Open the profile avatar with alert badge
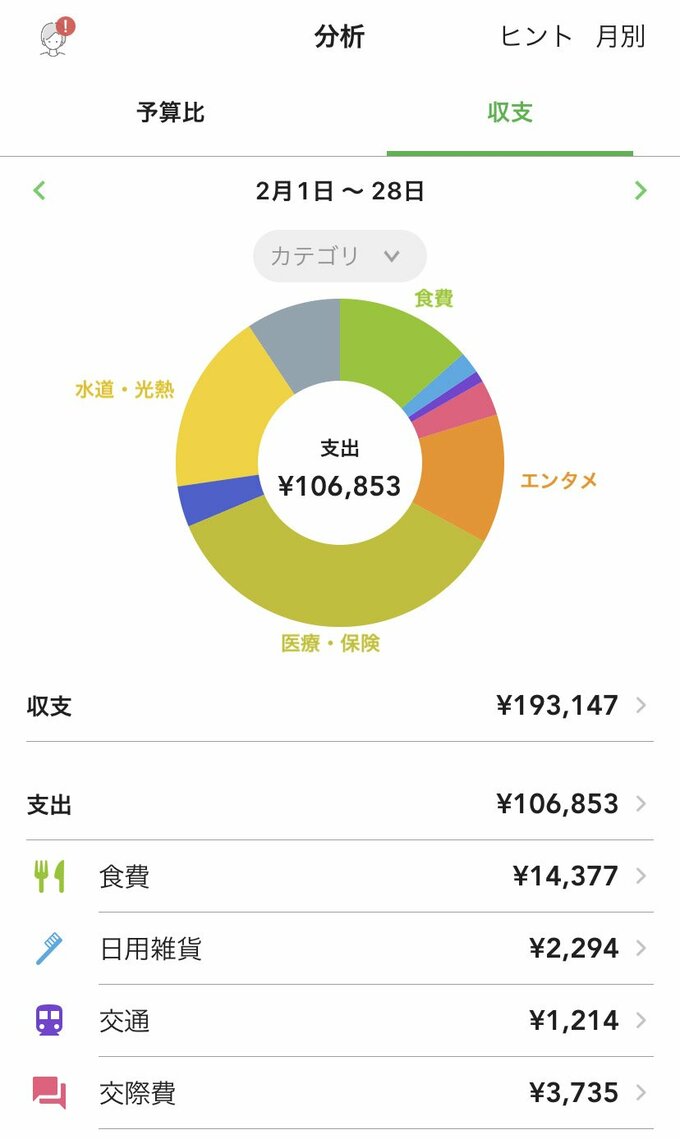This screenshot has width=680, height=1139. click(x=55, y=37)
